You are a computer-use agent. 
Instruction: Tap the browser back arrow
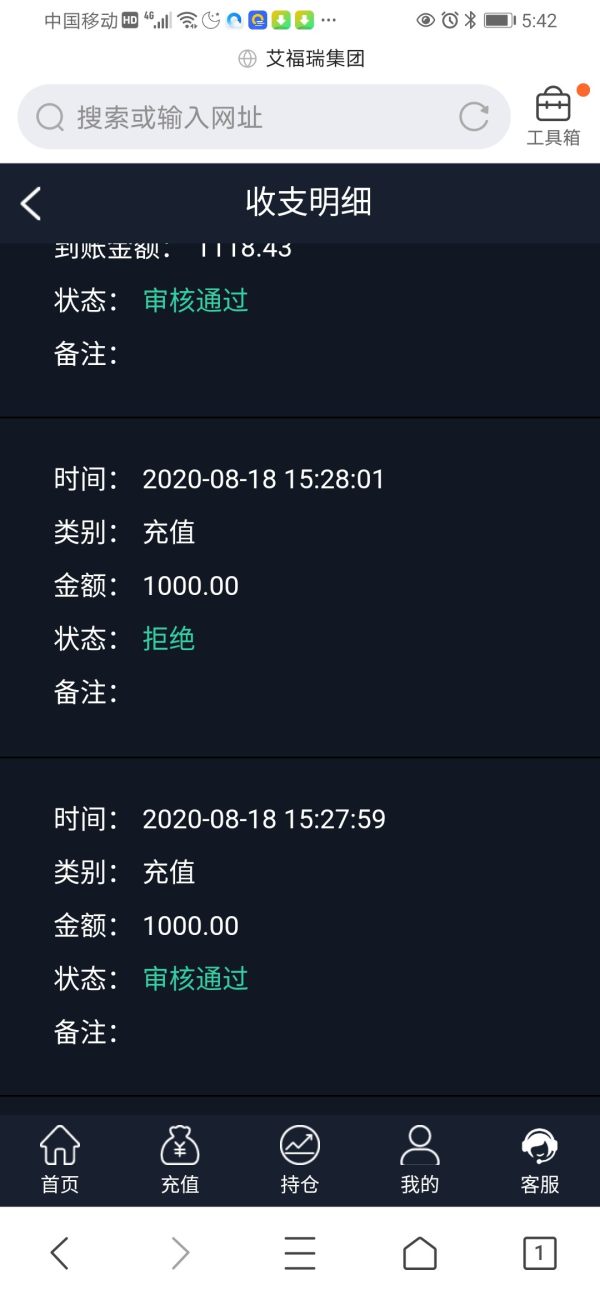[x=60, y=1253]
